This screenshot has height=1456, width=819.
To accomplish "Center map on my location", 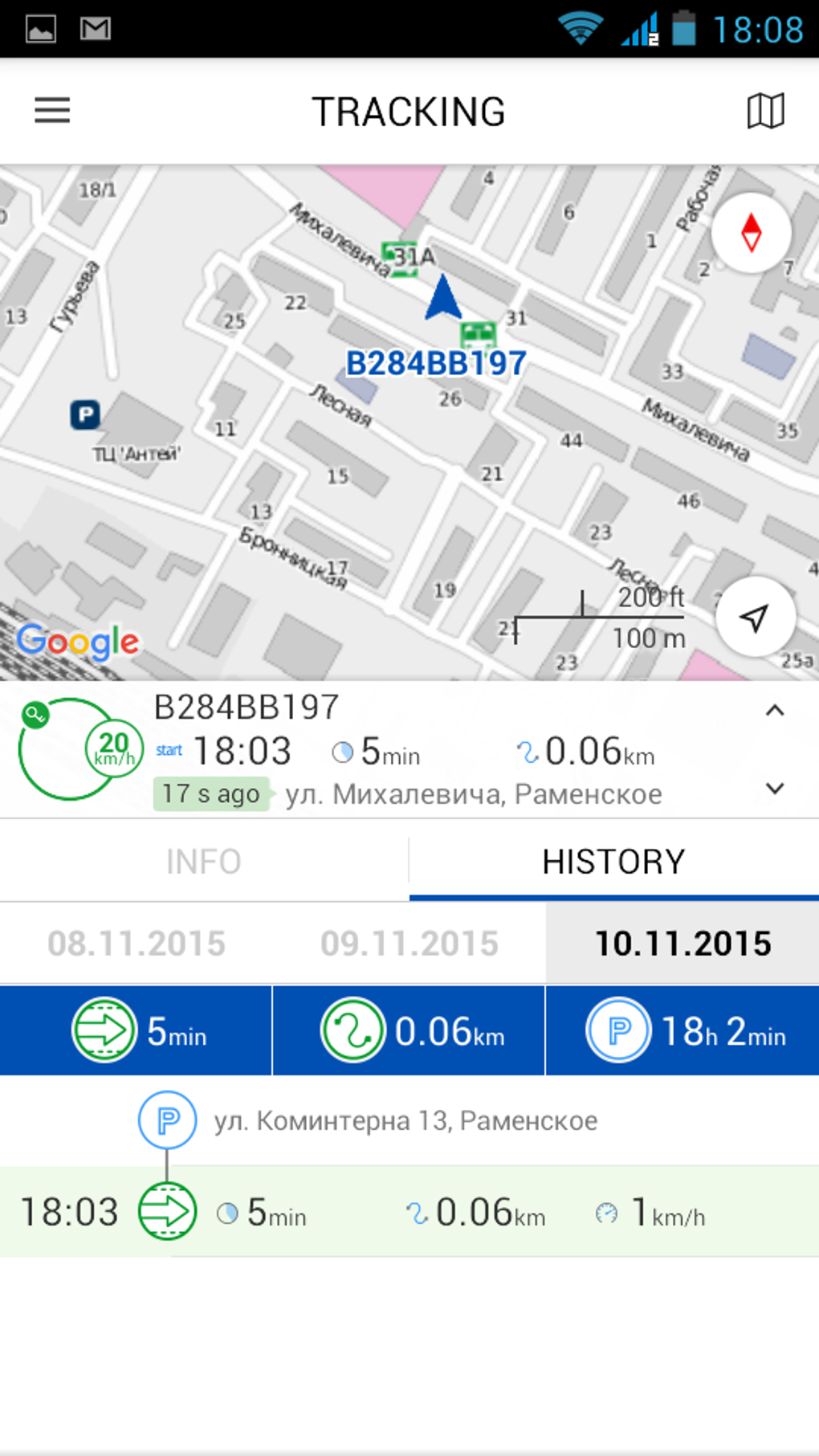I will click(755, 618).
